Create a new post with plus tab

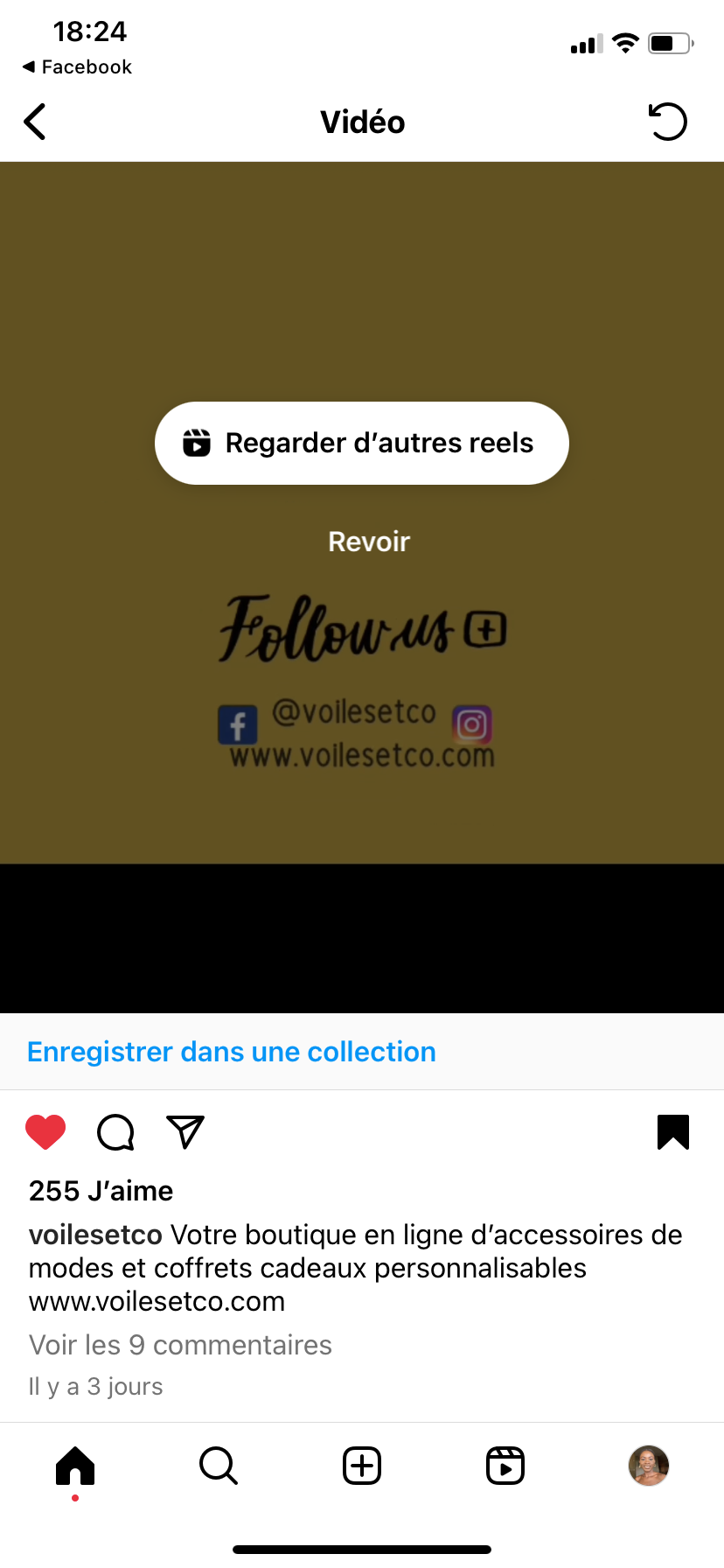click(362, 1466)
